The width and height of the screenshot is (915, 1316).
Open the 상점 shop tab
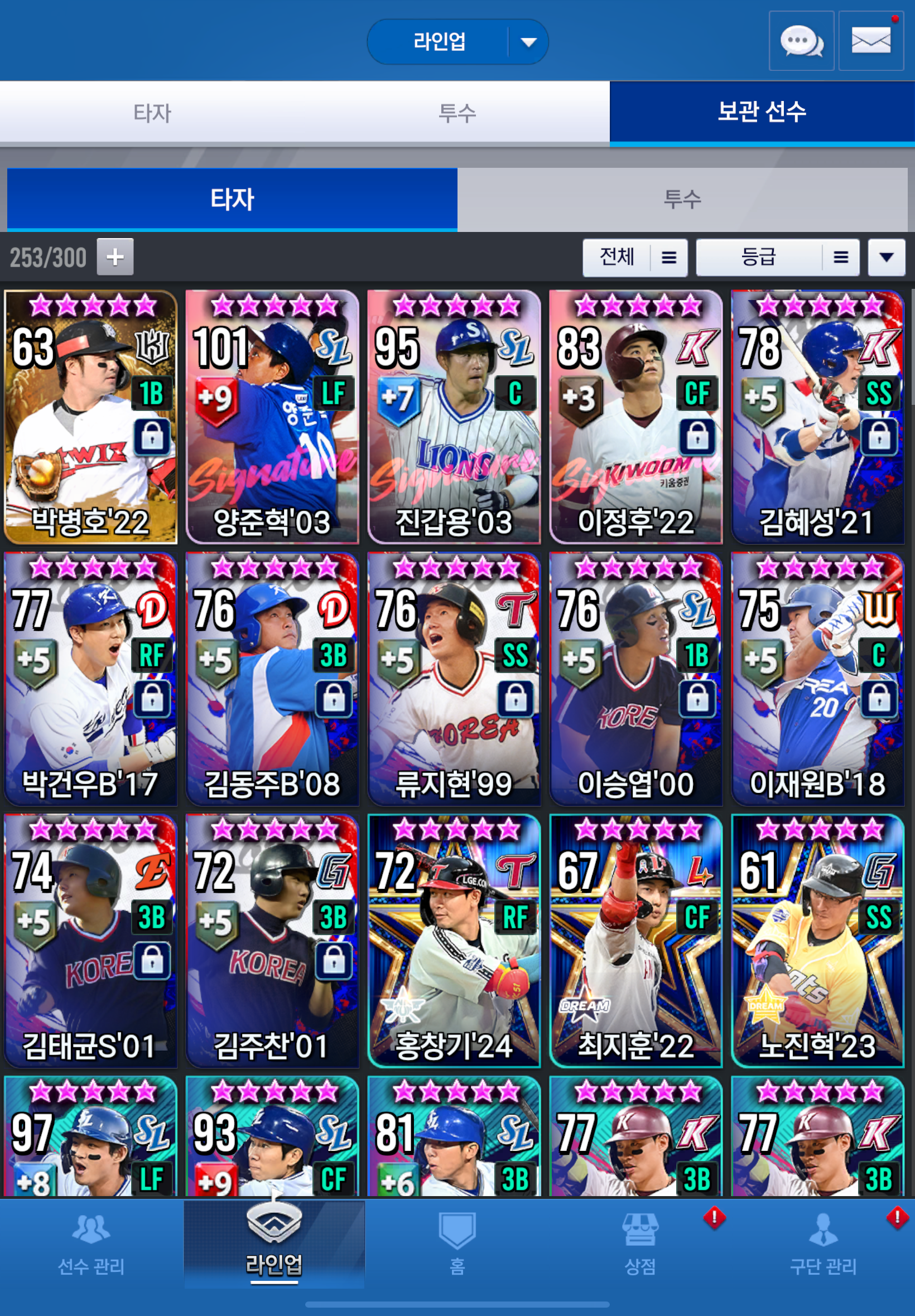pos(640,1245)
